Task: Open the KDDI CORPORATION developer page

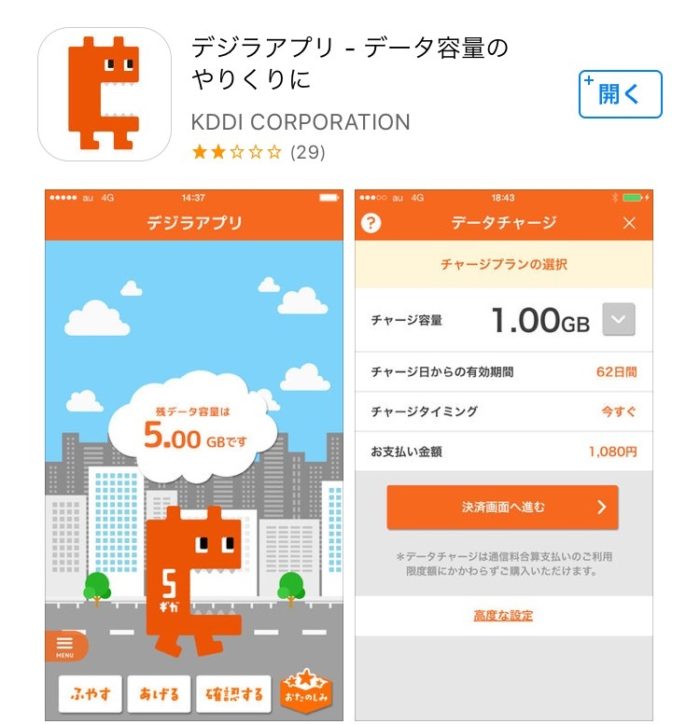Action: point(300,122)
